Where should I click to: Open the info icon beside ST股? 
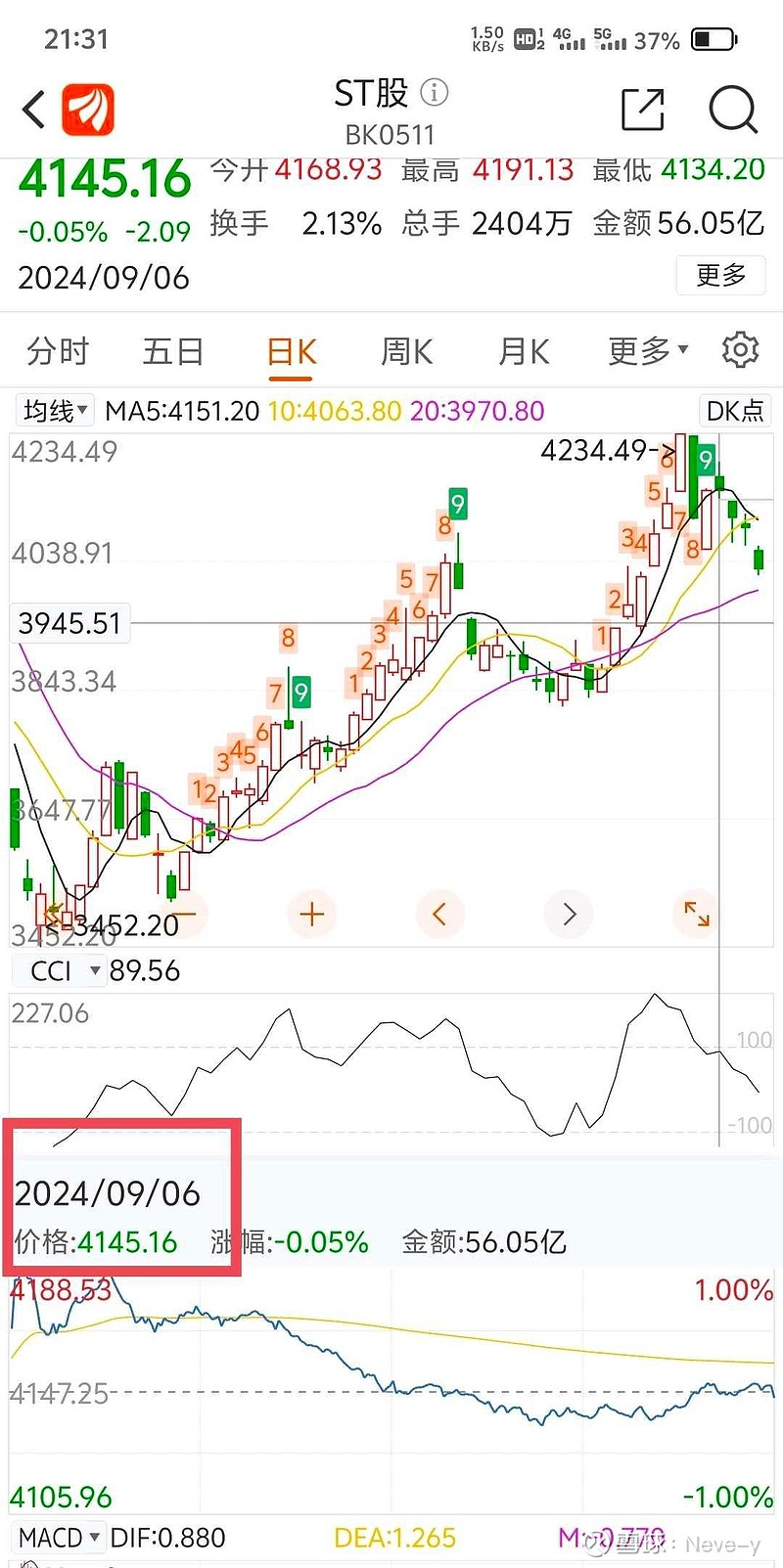pos(435,93)
